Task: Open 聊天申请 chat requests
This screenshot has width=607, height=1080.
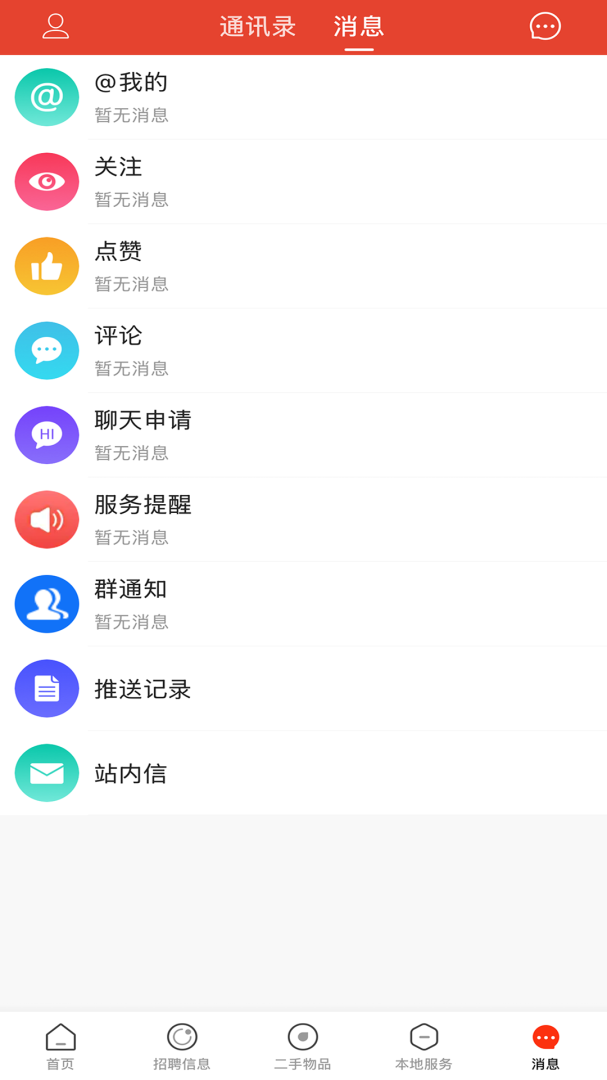Action: [303, 435]
